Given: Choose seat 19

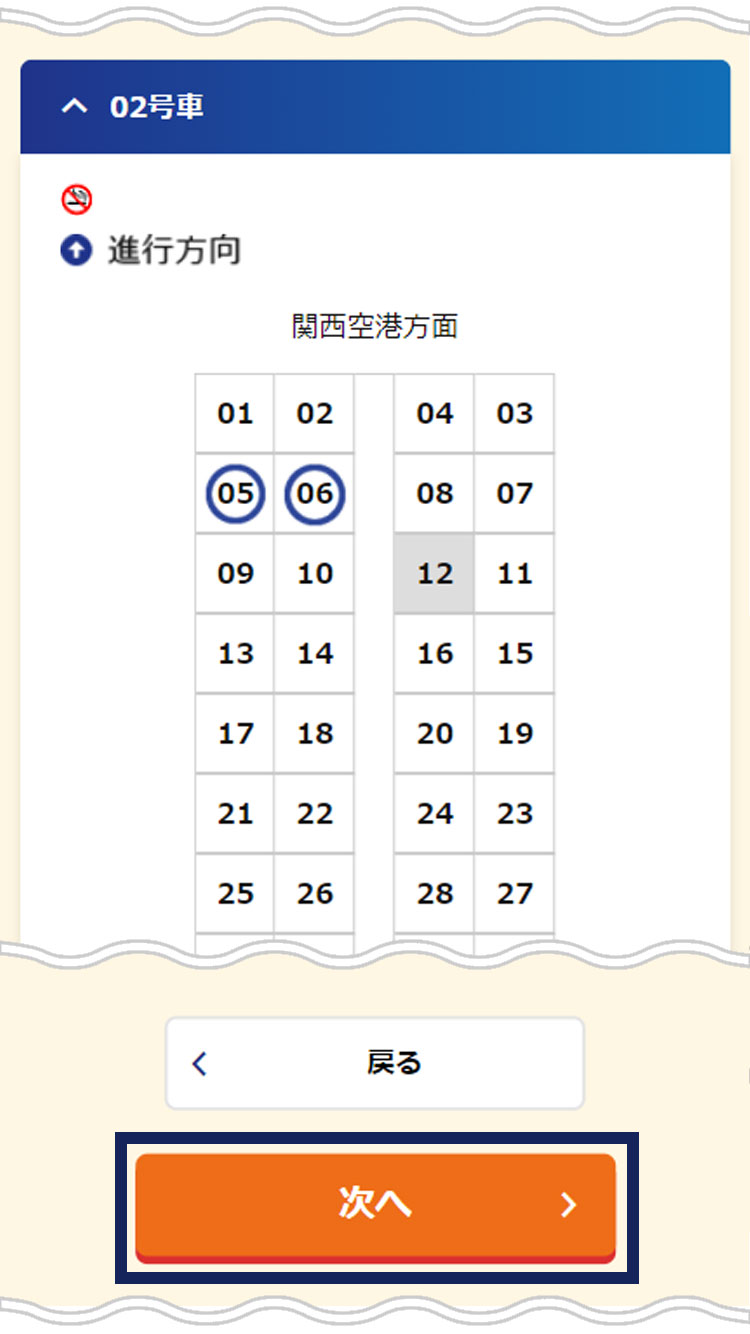Looking at the screenshot, I should [515, 734].
